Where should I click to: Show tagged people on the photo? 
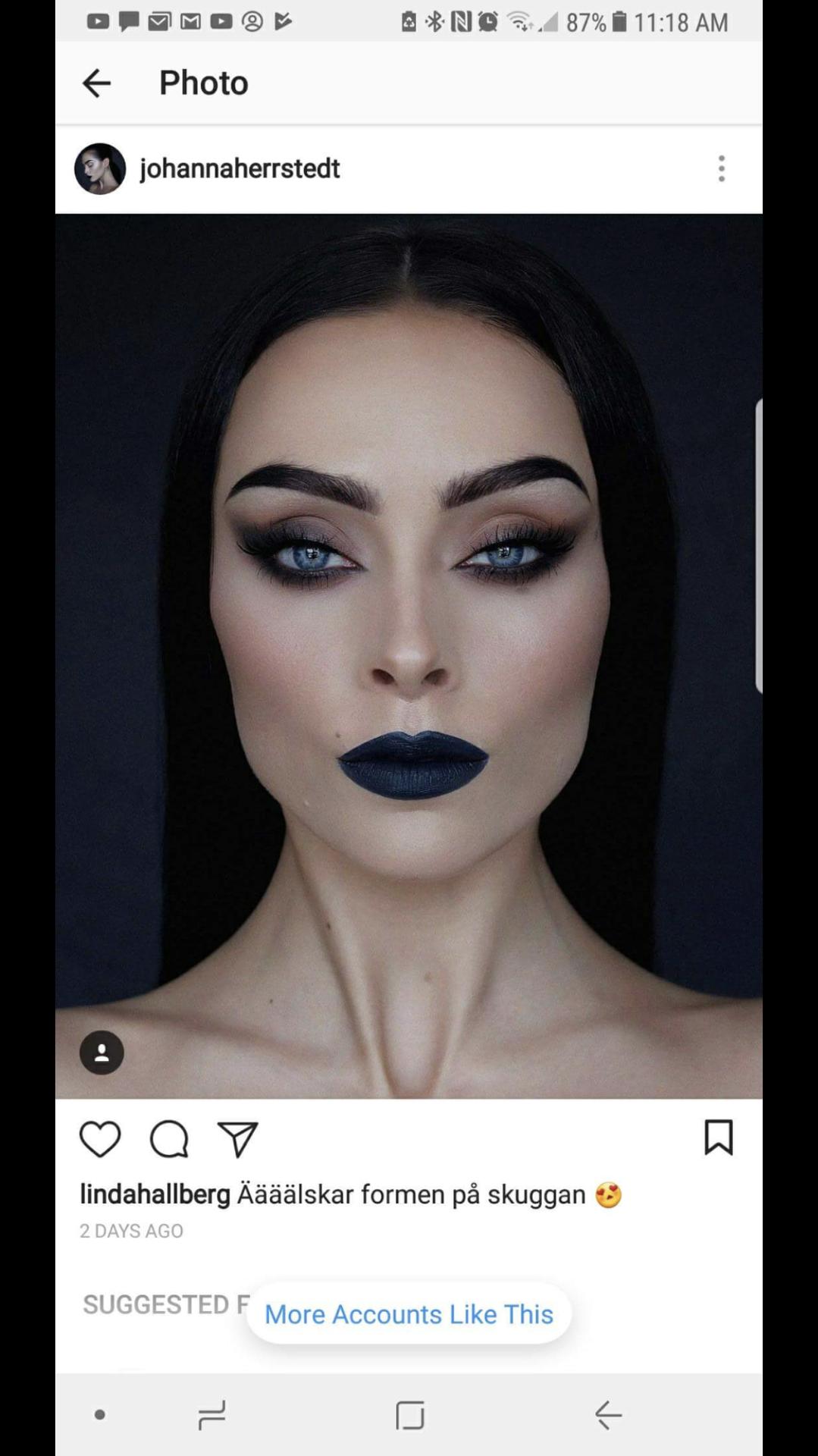click(x=102, y=1053)
